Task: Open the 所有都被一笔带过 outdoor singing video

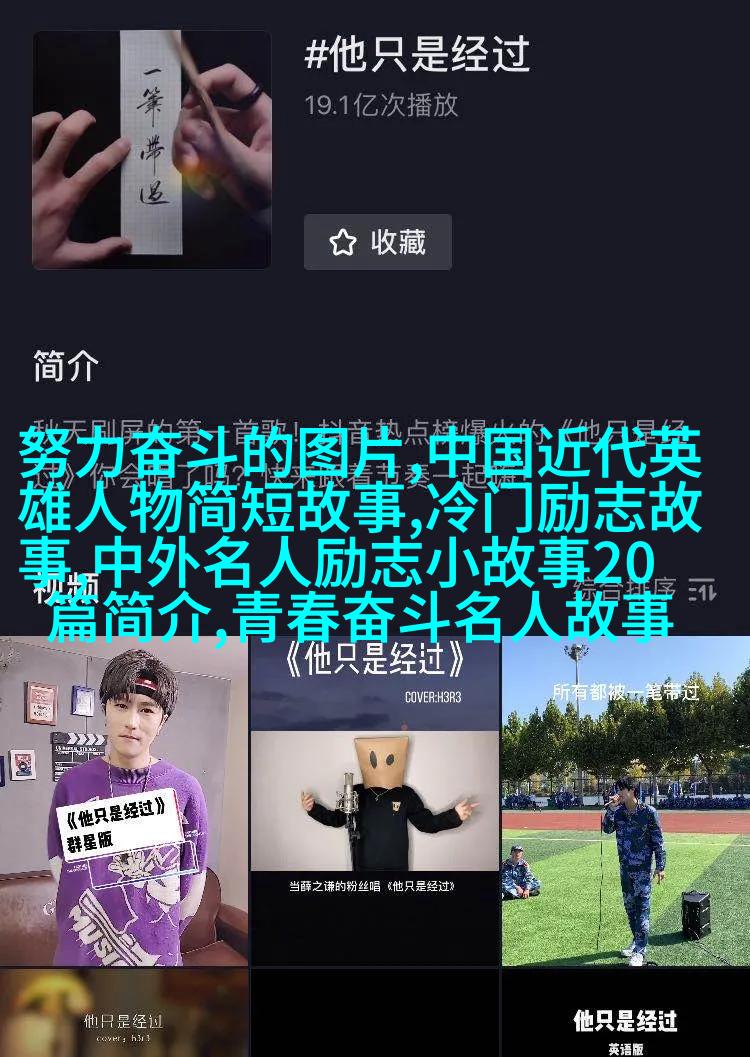Action: point(626,800)
